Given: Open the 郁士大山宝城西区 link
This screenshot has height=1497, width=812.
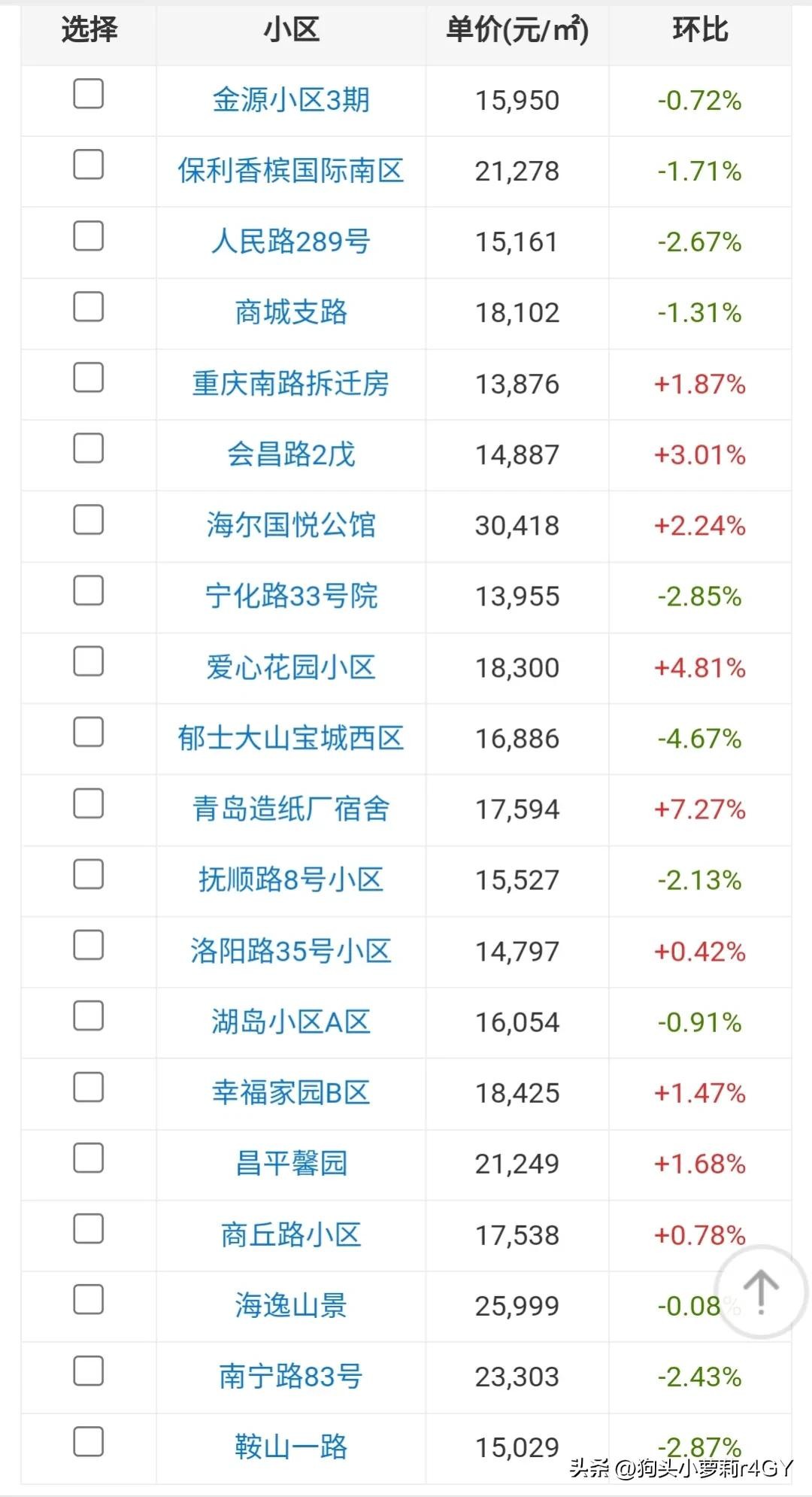Looking at the screenshot, I should (x=291, y=738).
